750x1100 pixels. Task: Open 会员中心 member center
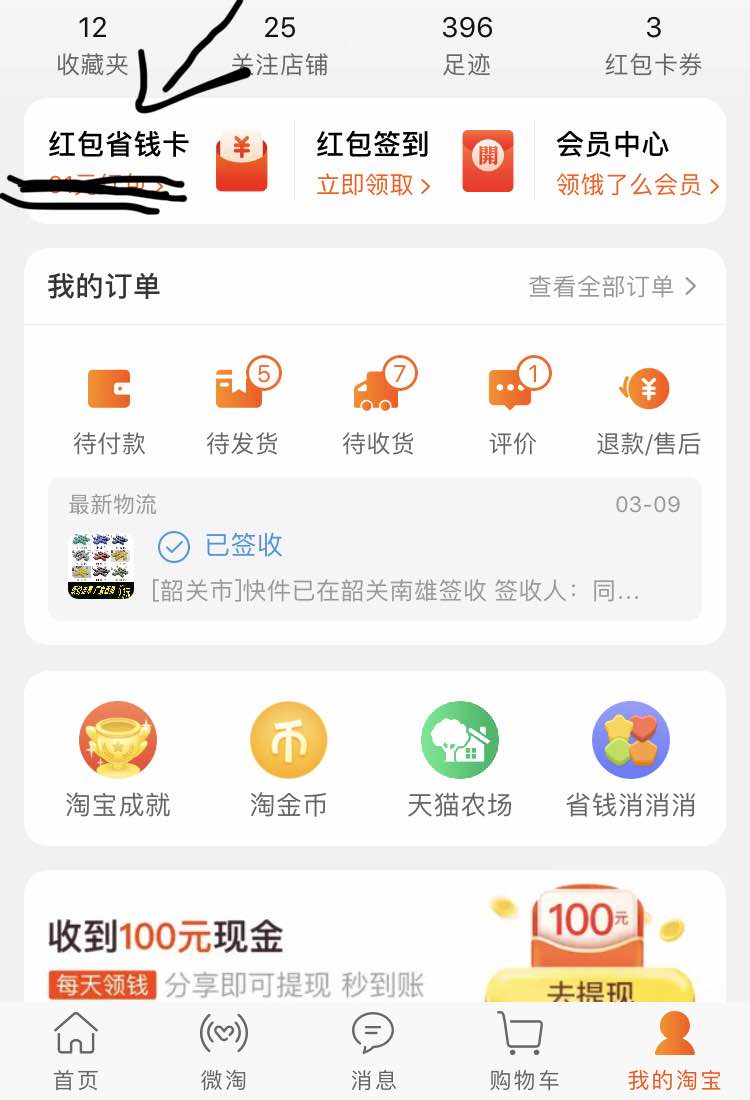[x=637, y=162]
